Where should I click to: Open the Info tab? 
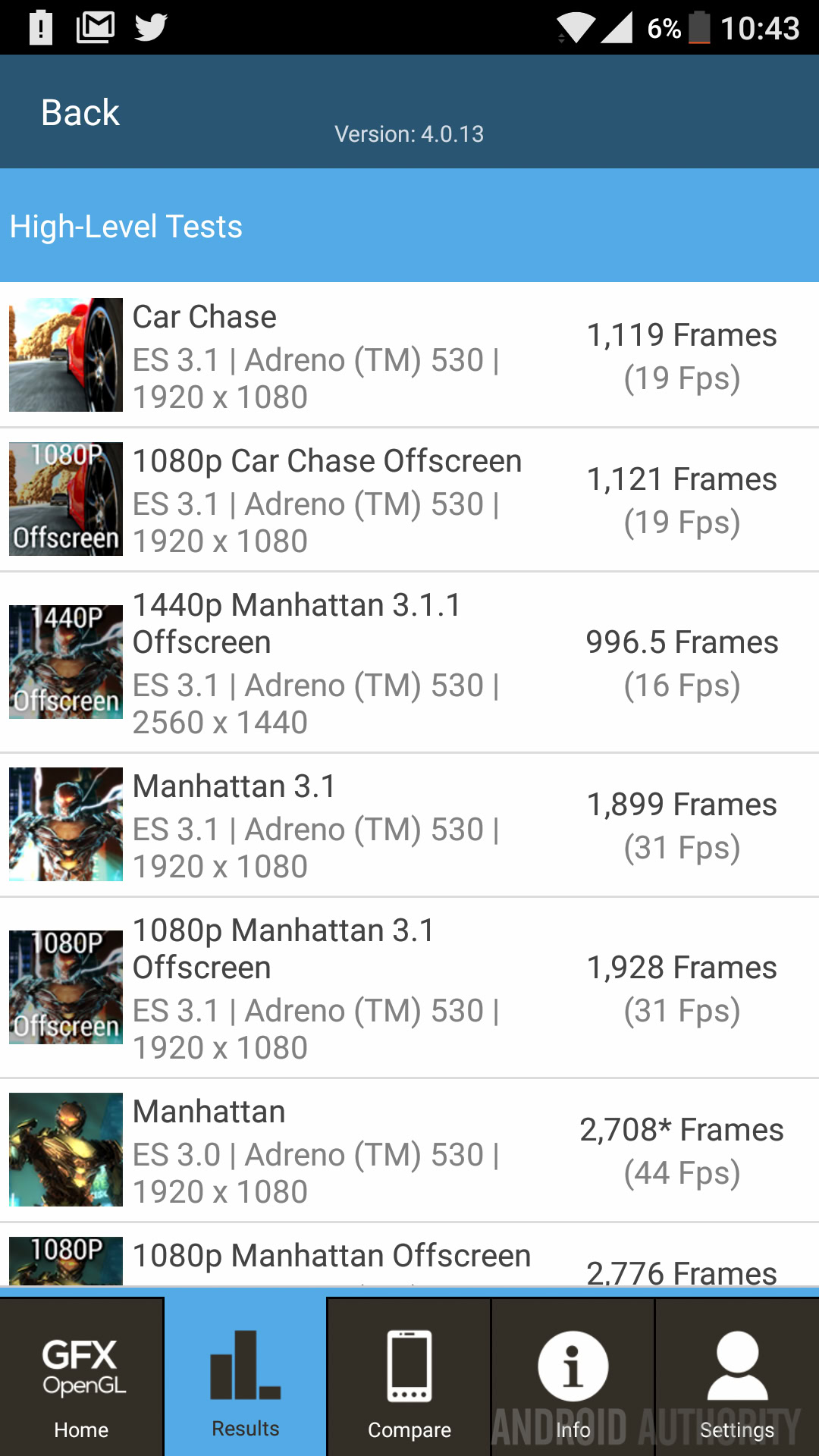click(573, 1377)
